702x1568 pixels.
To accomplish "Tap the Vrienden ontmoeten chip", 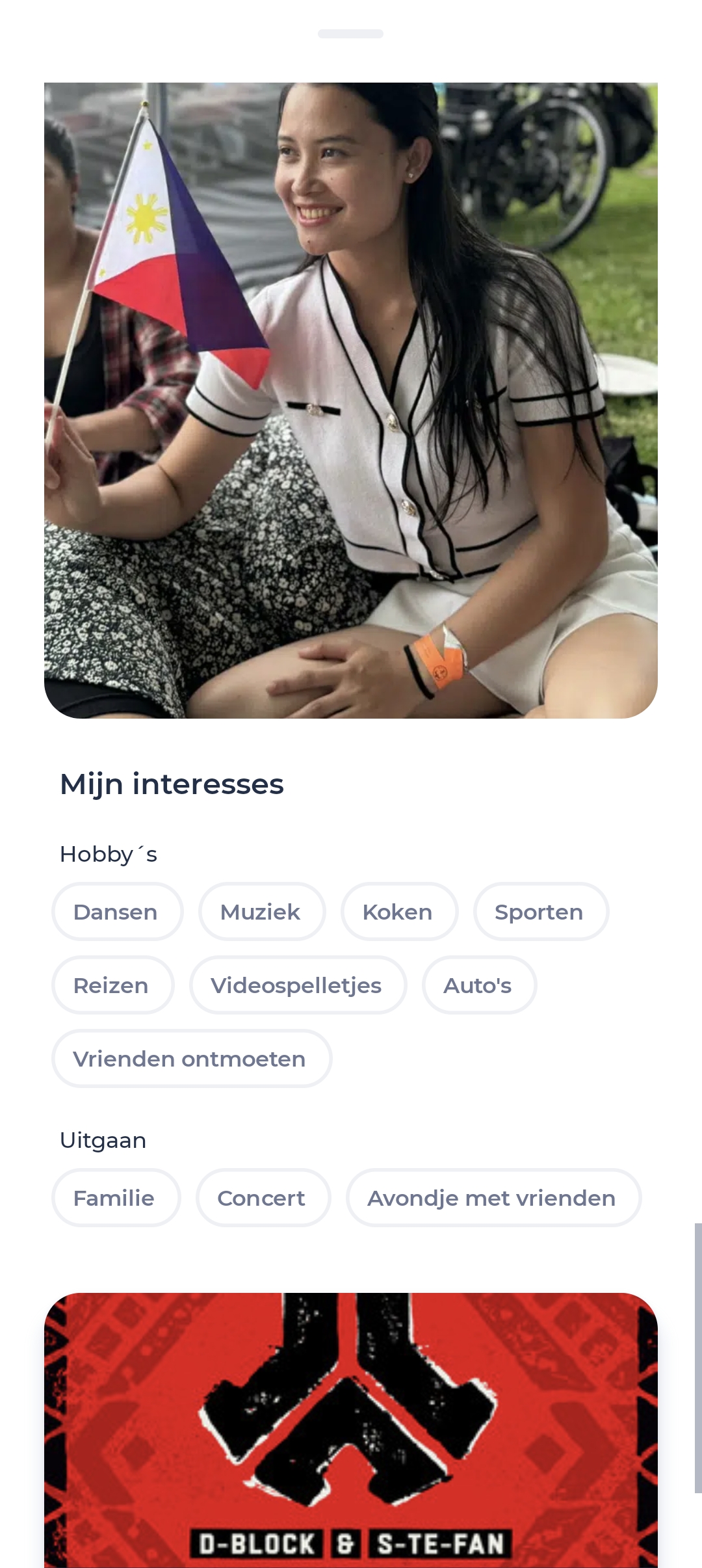I will click(x=192, y=1058).
